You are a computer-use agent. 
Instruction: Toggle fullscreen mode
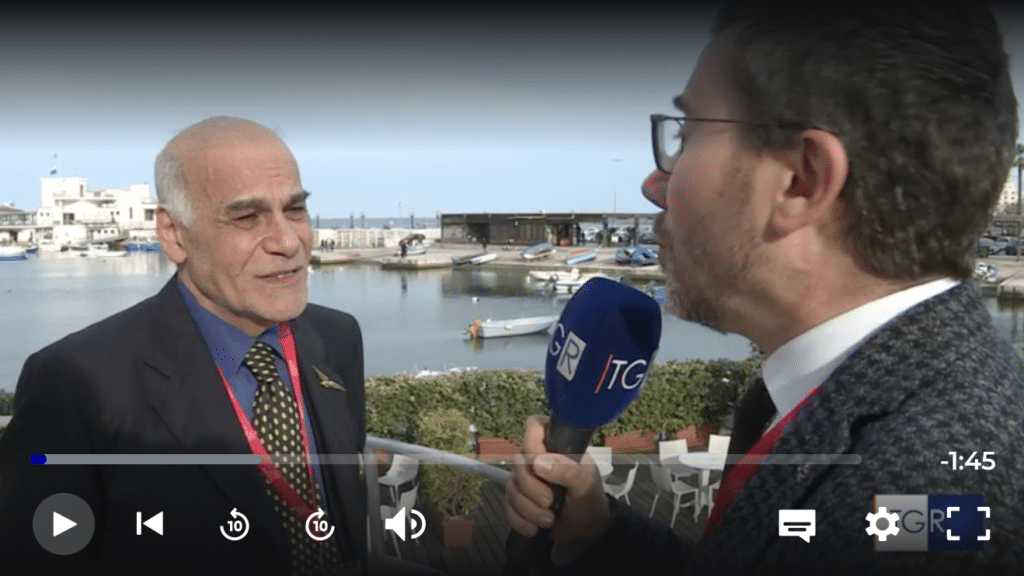click(967, 524)
